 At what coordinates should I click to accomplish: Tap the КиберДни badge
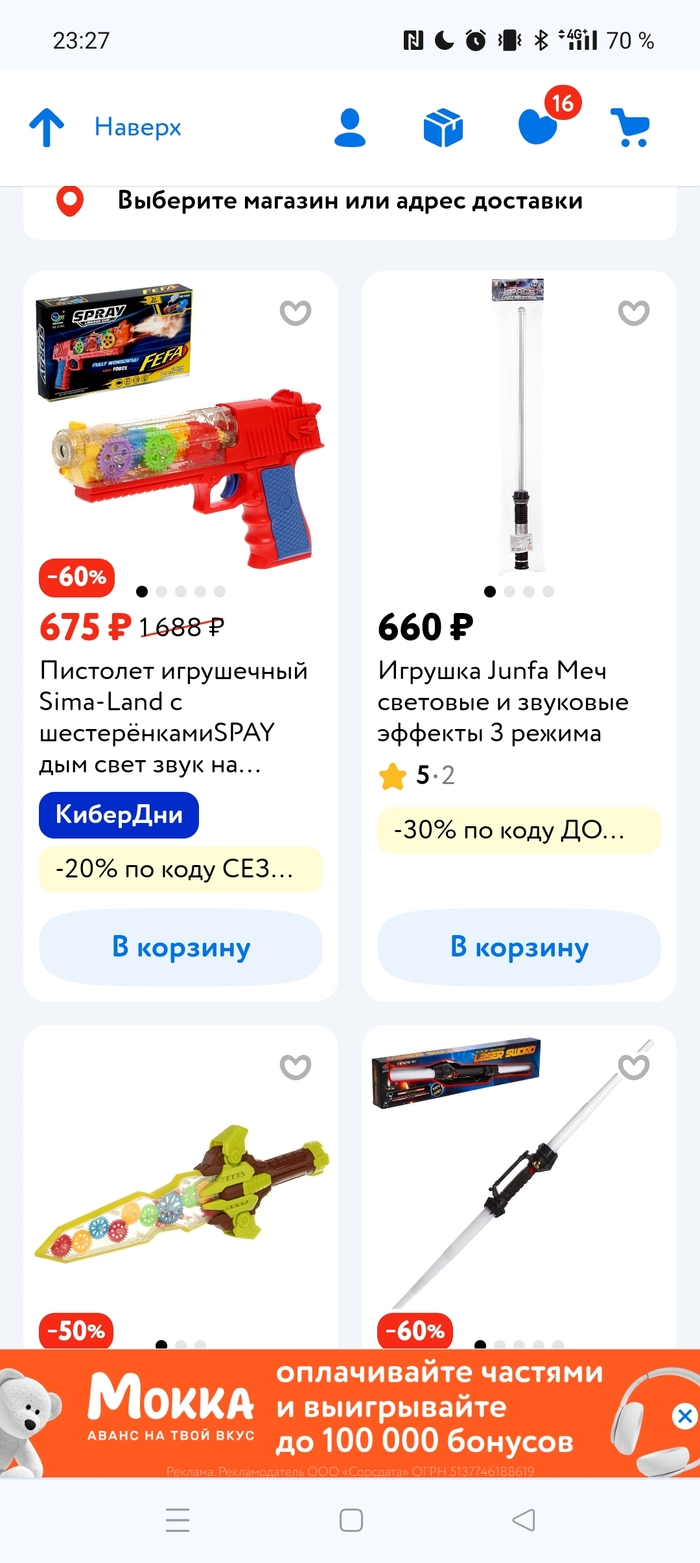[x=119, y=814]
